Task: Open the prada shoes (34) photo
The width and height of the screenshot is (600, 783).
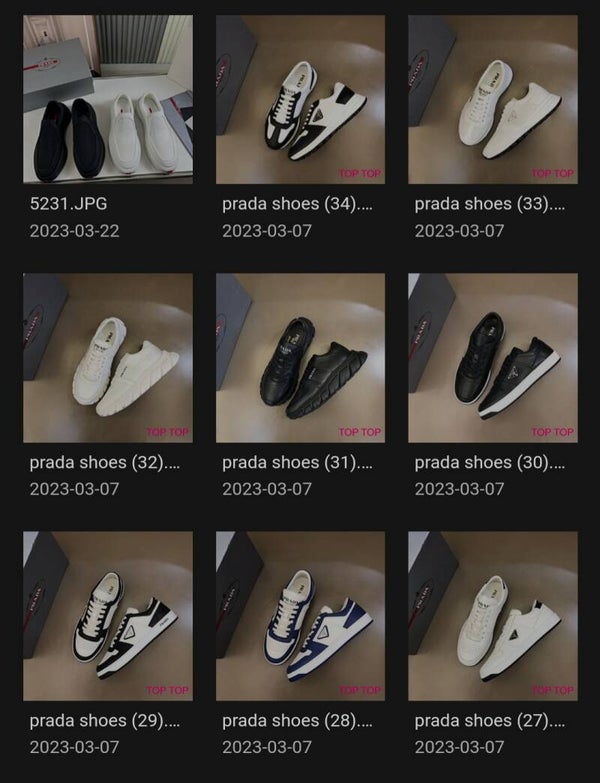Action: click(300, 99)
